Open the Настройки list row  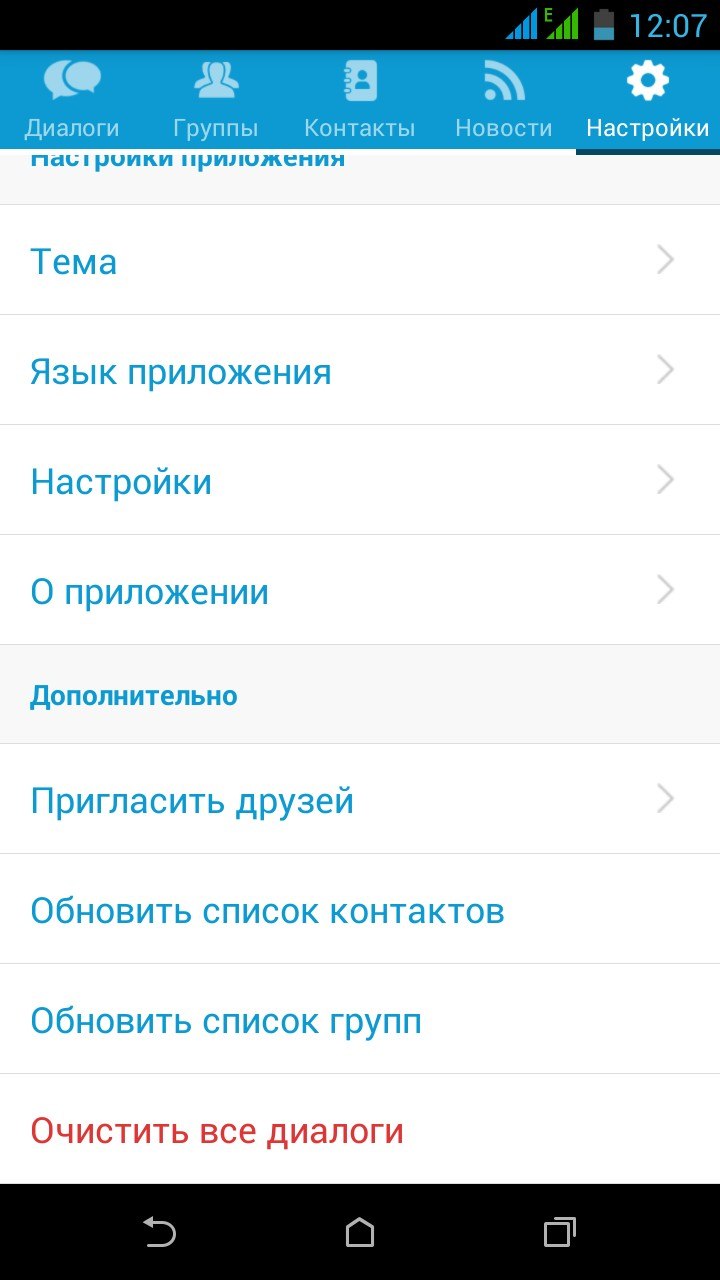(360, 481)
